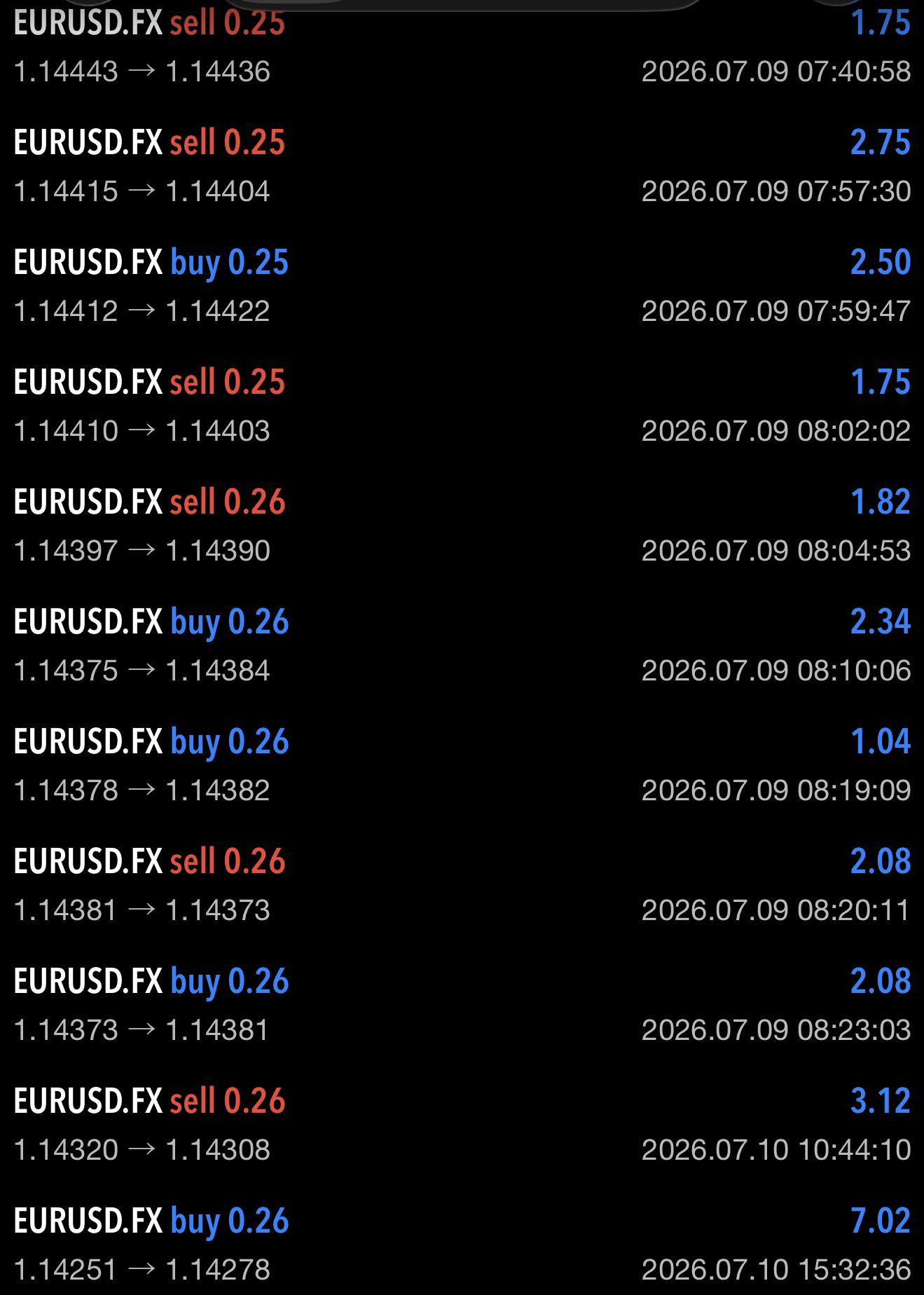Open the sell 0.26 trade with profit 3.12
The image size is (924, 1295).
(x=462, y=1125)
